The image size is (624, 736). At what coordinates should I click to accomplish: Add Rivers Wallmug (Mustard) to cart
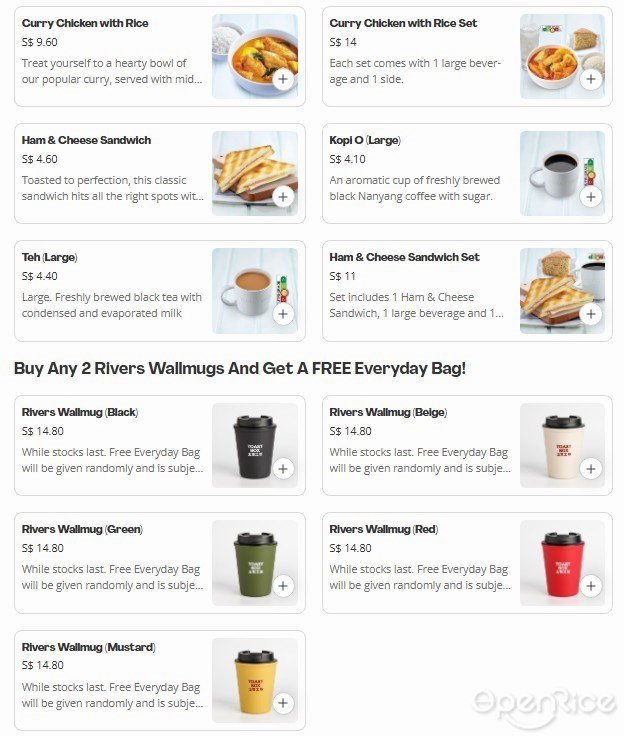(283, 703)
